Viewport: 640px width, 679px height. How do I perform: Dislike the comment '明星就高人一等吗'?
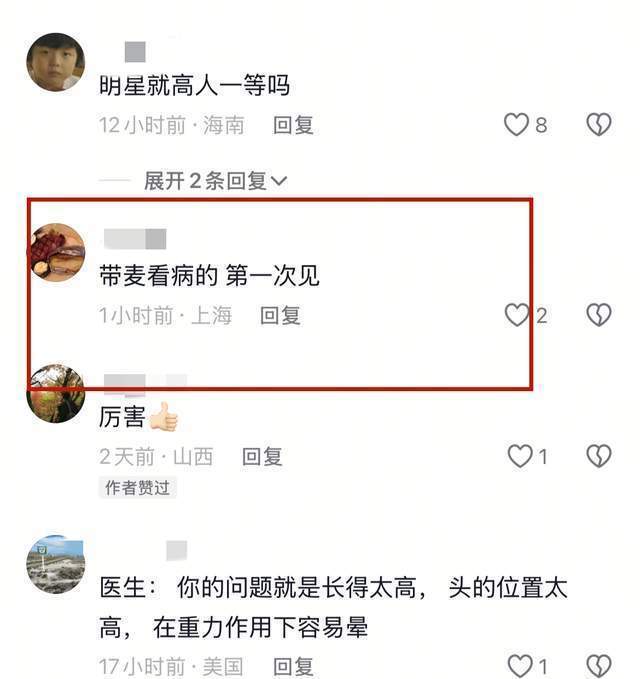(x=598, y=125)
